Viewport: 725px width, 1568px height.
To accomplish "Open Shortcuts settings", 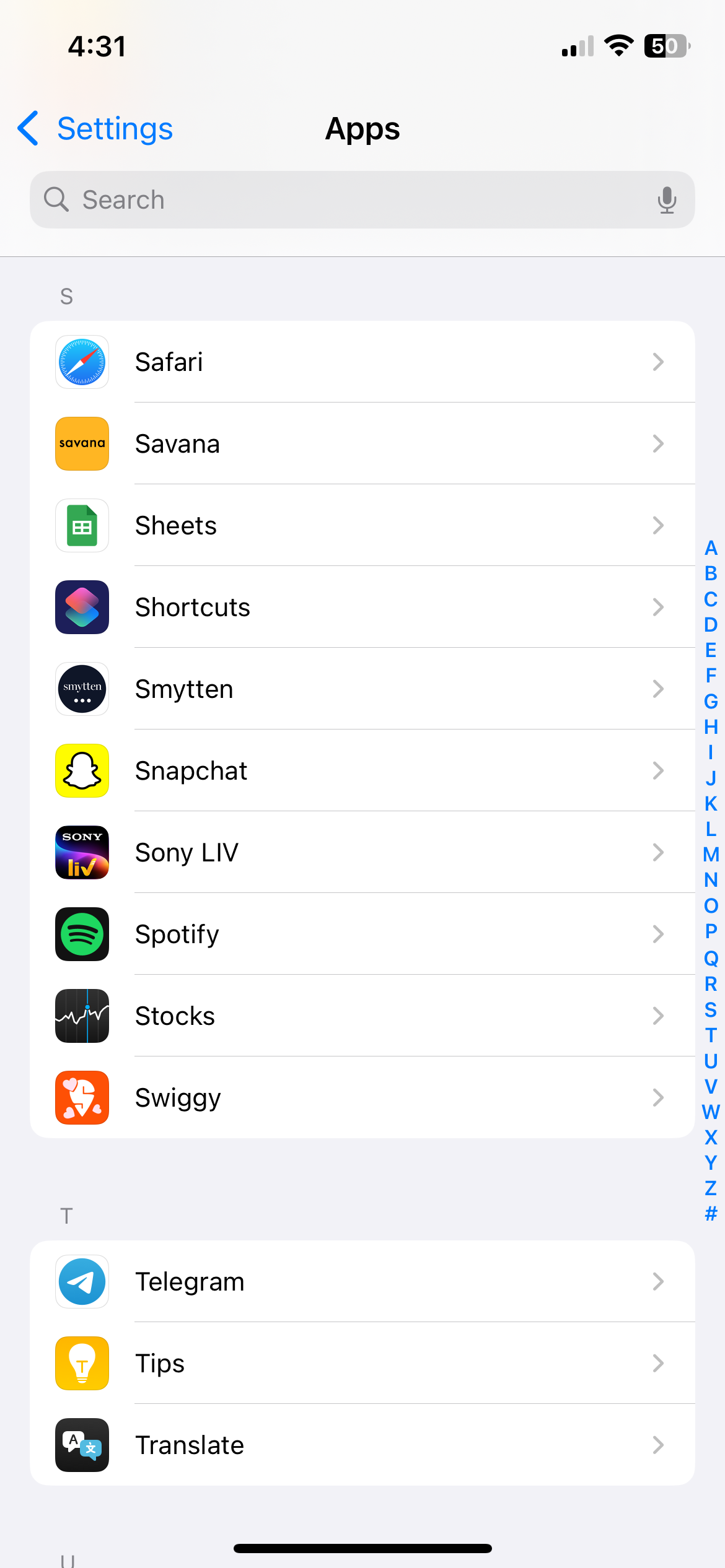I will [x=362, y=608].
